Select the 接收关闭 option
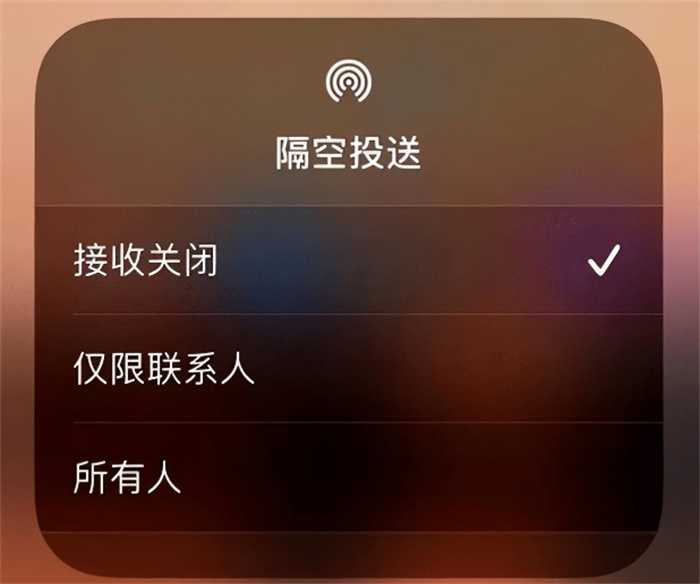Screen dimensions: 700x584 click(x=146, y=262)
